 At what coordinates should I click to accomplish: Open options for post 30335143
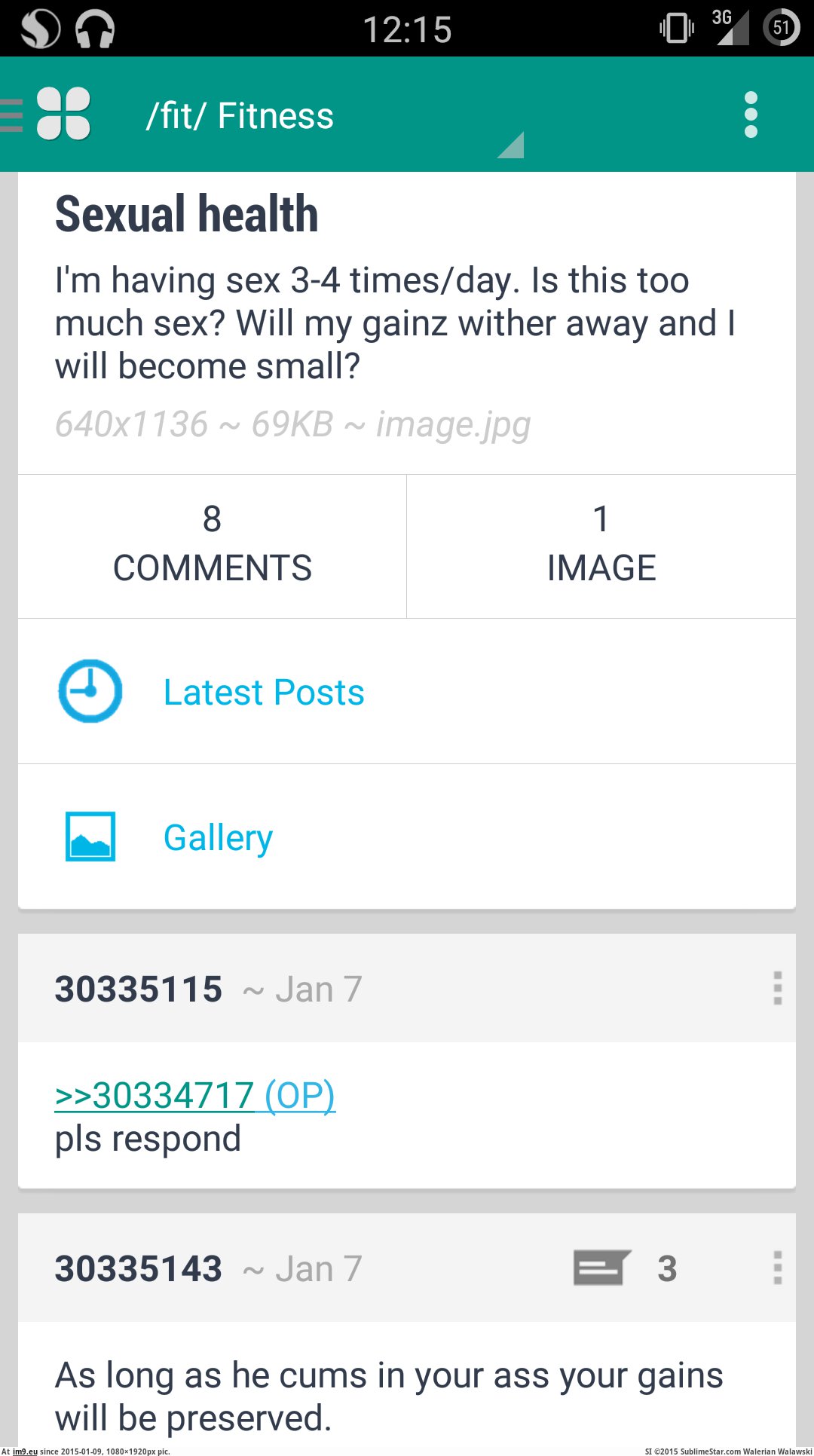(x=777, y=1268)
